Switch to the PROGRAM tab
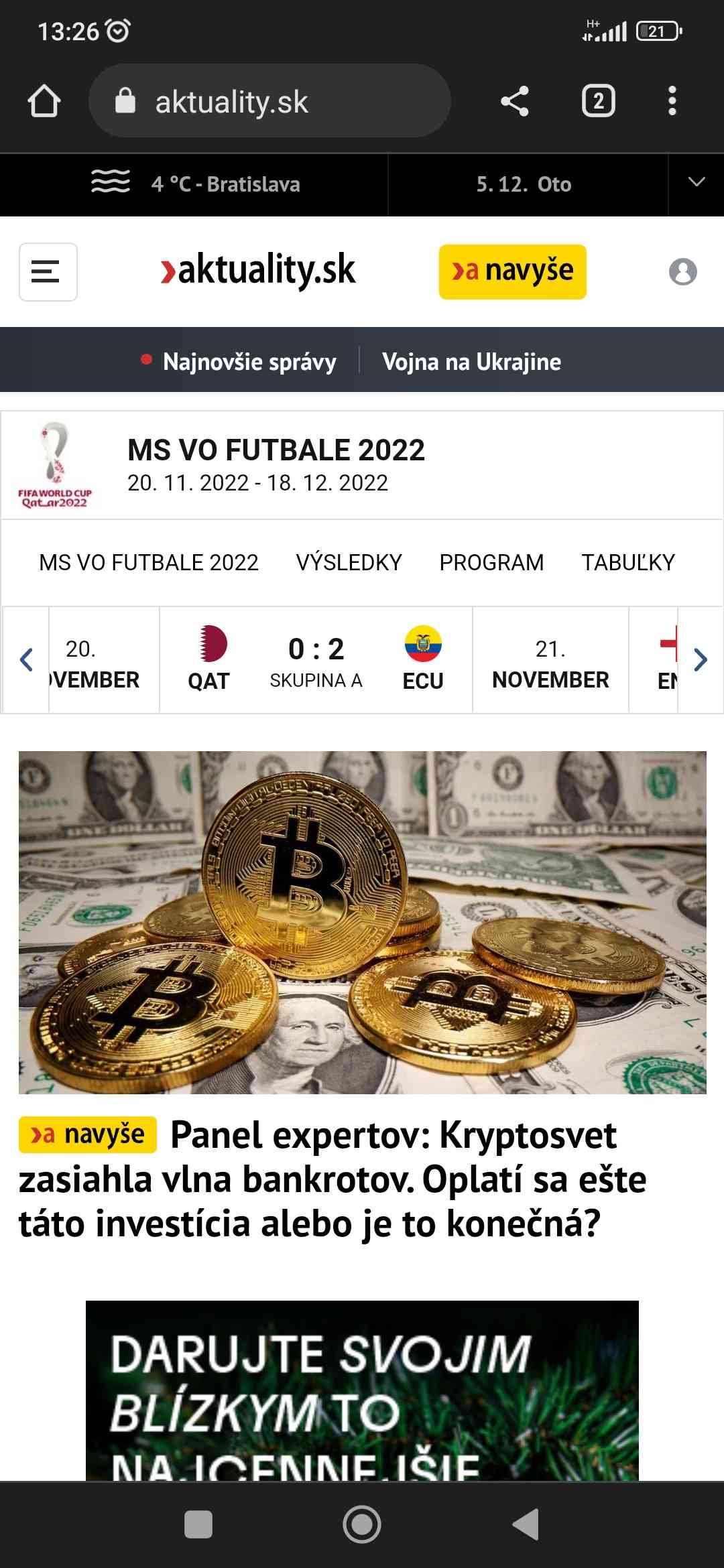This screenshot has height=1568, width=724. pyautogui.click(x=491, y=562)
